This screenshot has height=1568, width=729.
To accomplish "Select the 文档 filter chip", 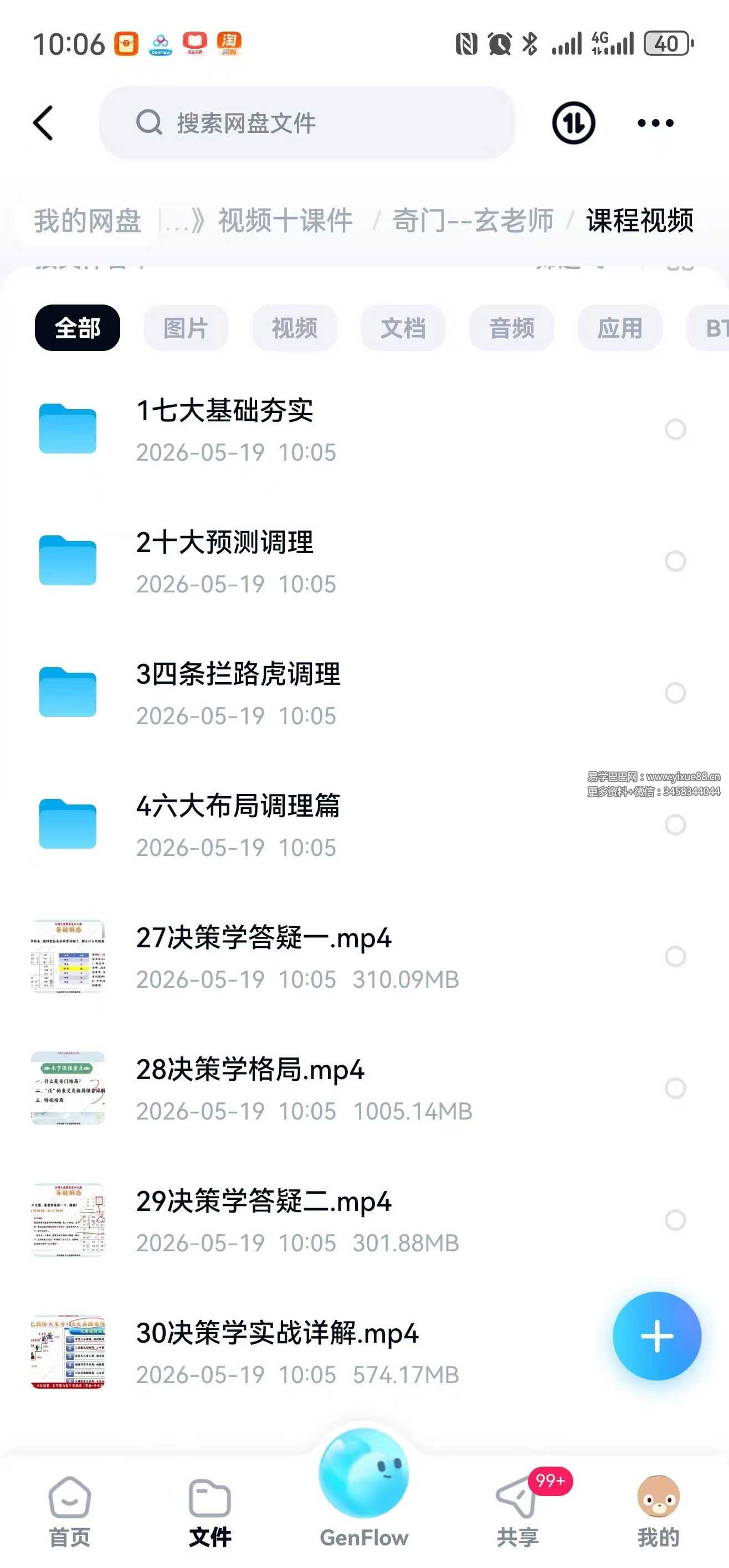I will pyautogui.click(x=403, y=328).
